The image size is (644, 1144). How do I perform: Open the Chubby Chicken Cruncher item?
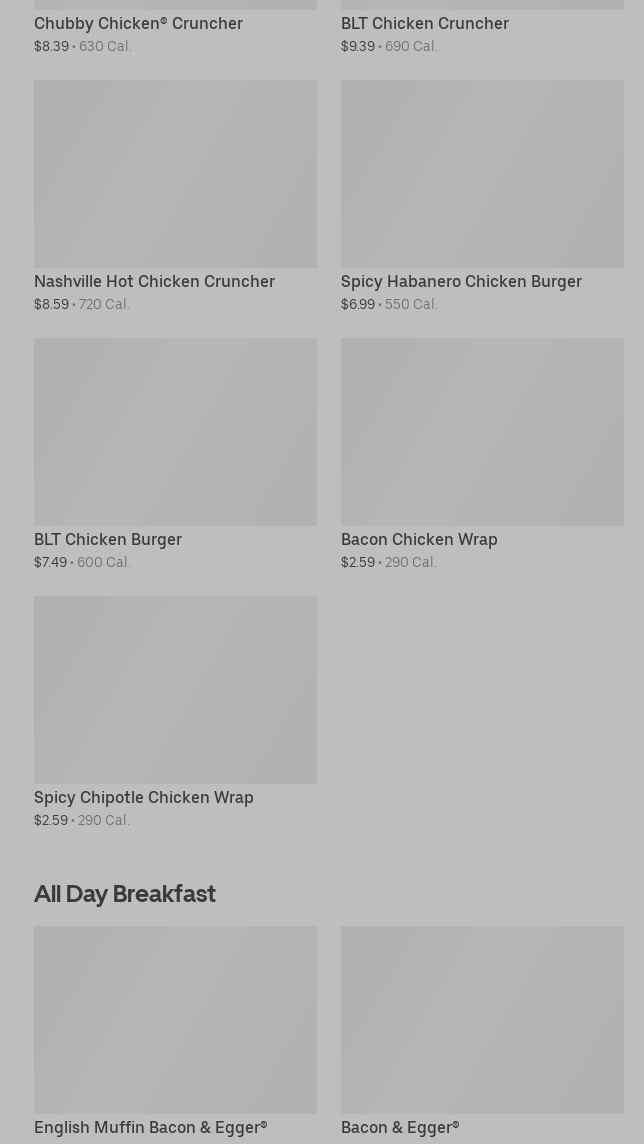[138, 24]
